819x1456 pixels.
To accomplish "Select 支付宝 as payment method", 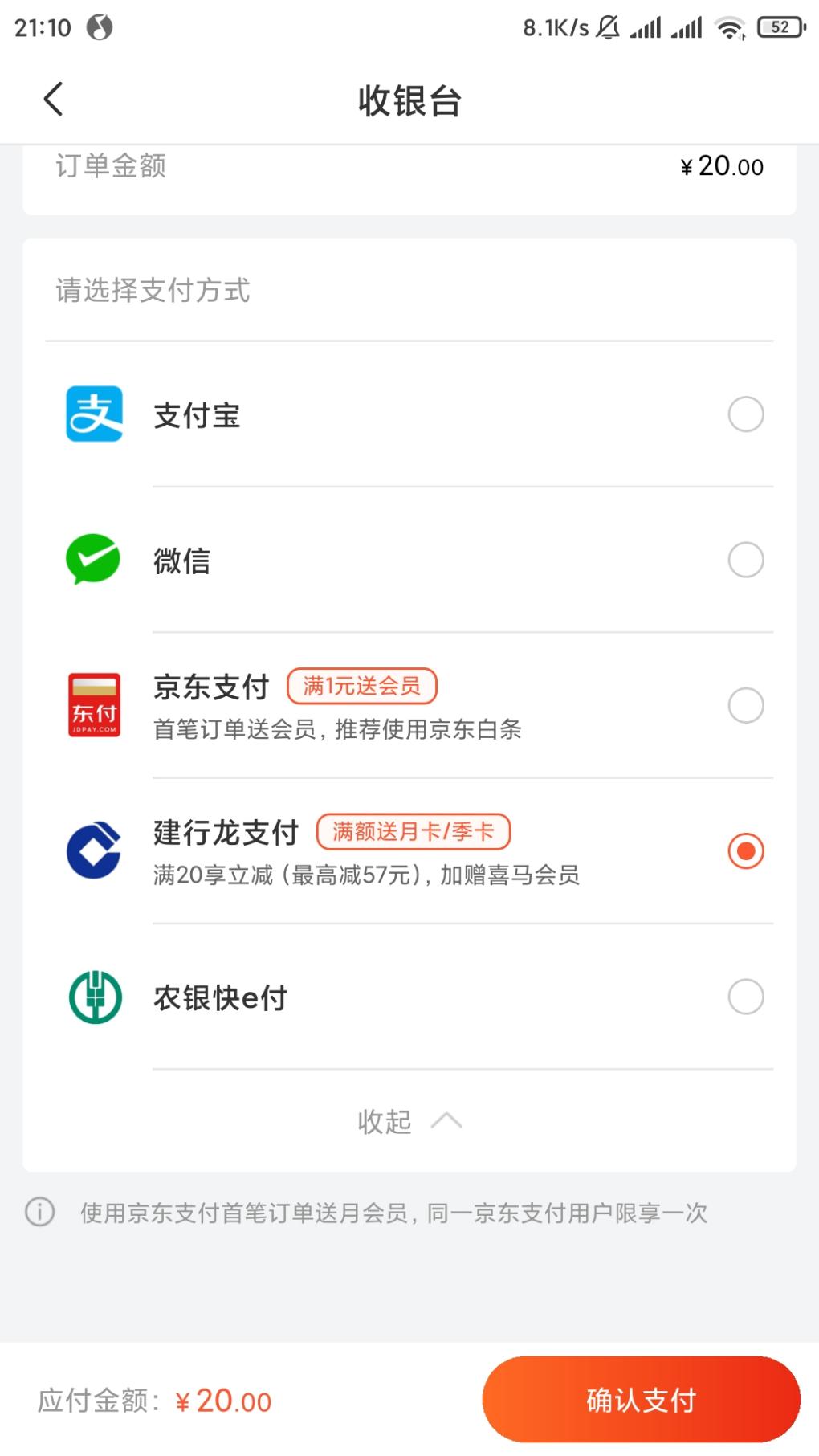I will pyautogui.click(x=745, y=414).
